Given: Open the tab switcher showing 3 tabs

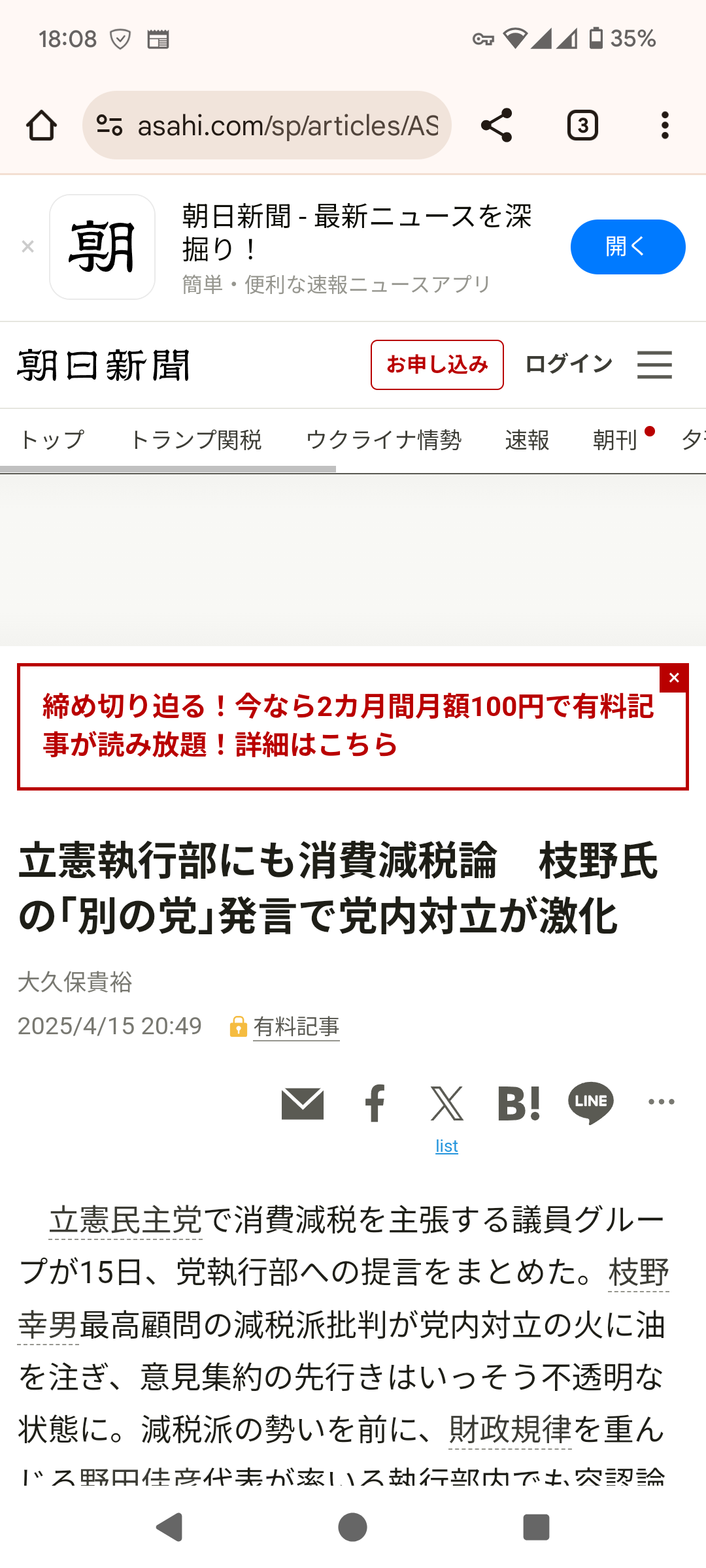Looking at the screenshot, I should click(x=582, y=125).
